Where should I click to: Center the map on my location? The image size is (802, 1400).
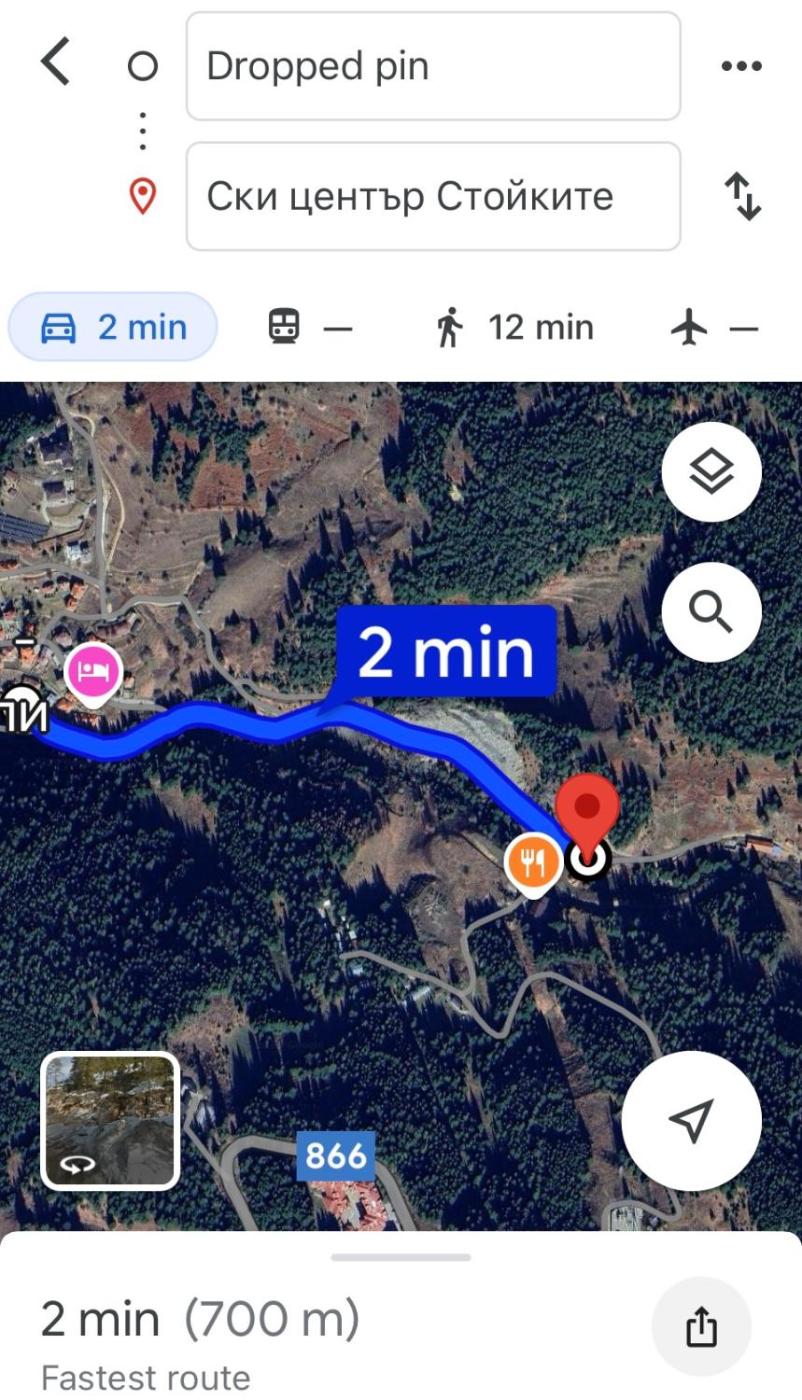[x=691, y=1120]
